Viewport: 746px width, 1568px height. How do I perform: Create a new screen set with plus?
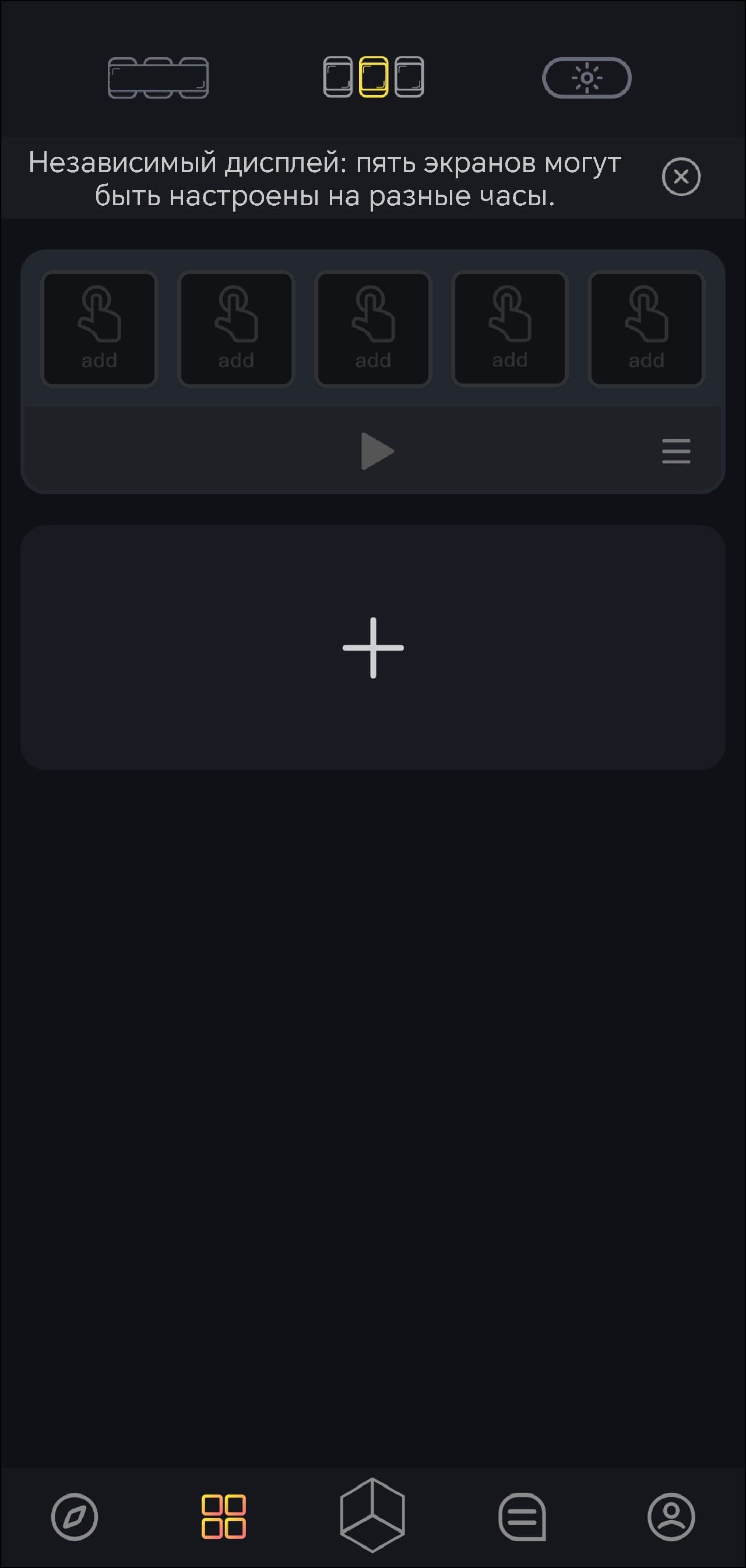tap(373, 648)
